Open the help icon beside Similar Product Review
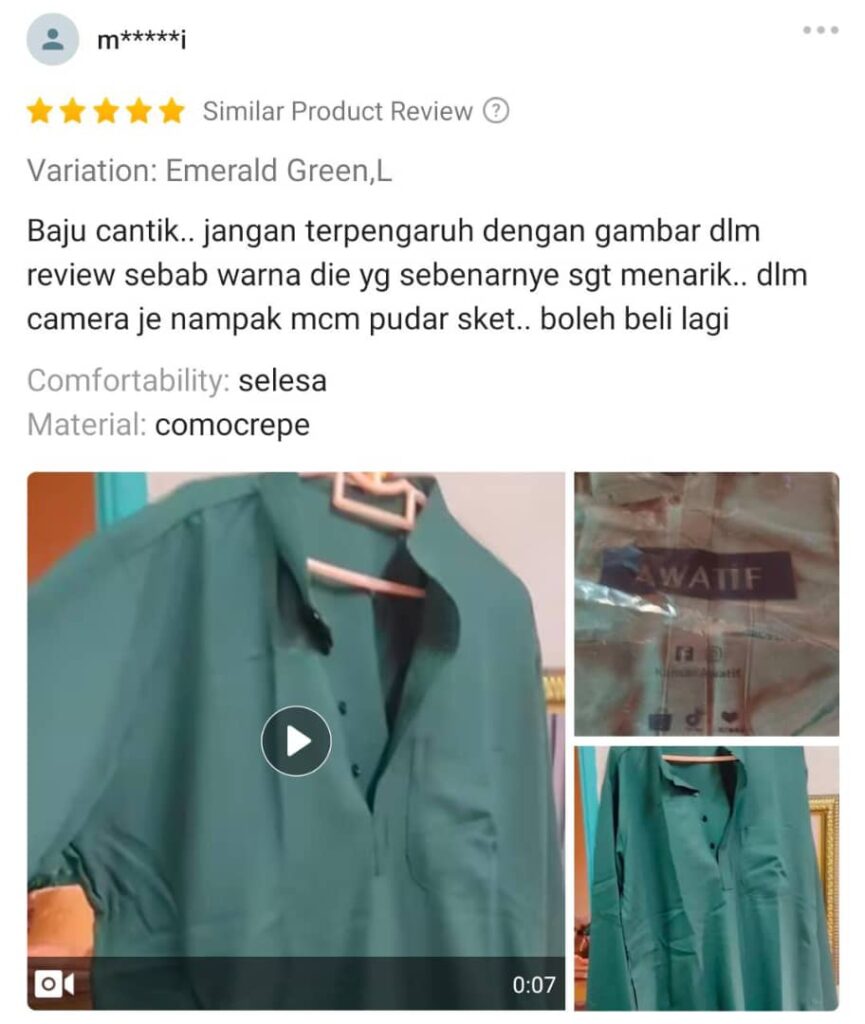 tap(496, 111)
